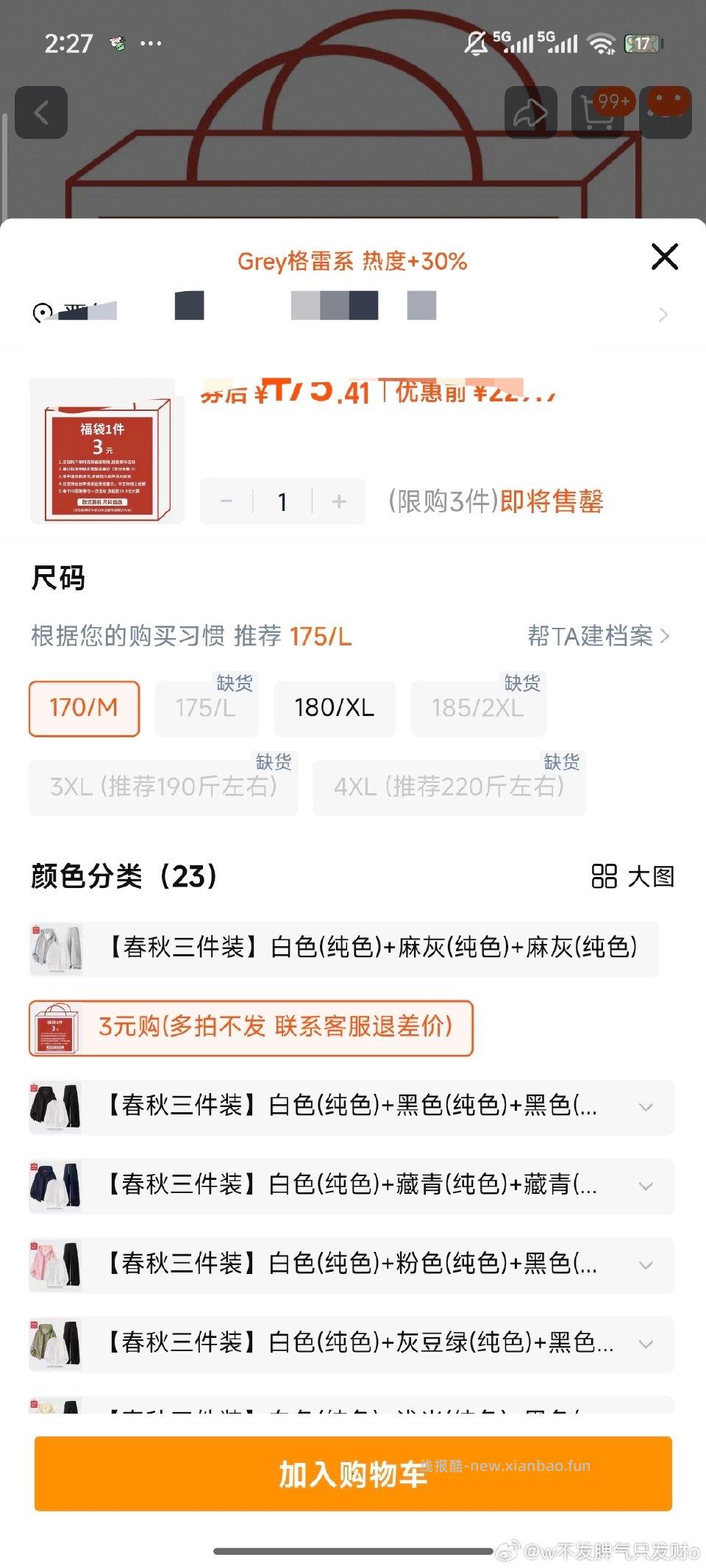
Task: Tap the try-on icon beside the color swatches
Action: click(x=42, y=314)
